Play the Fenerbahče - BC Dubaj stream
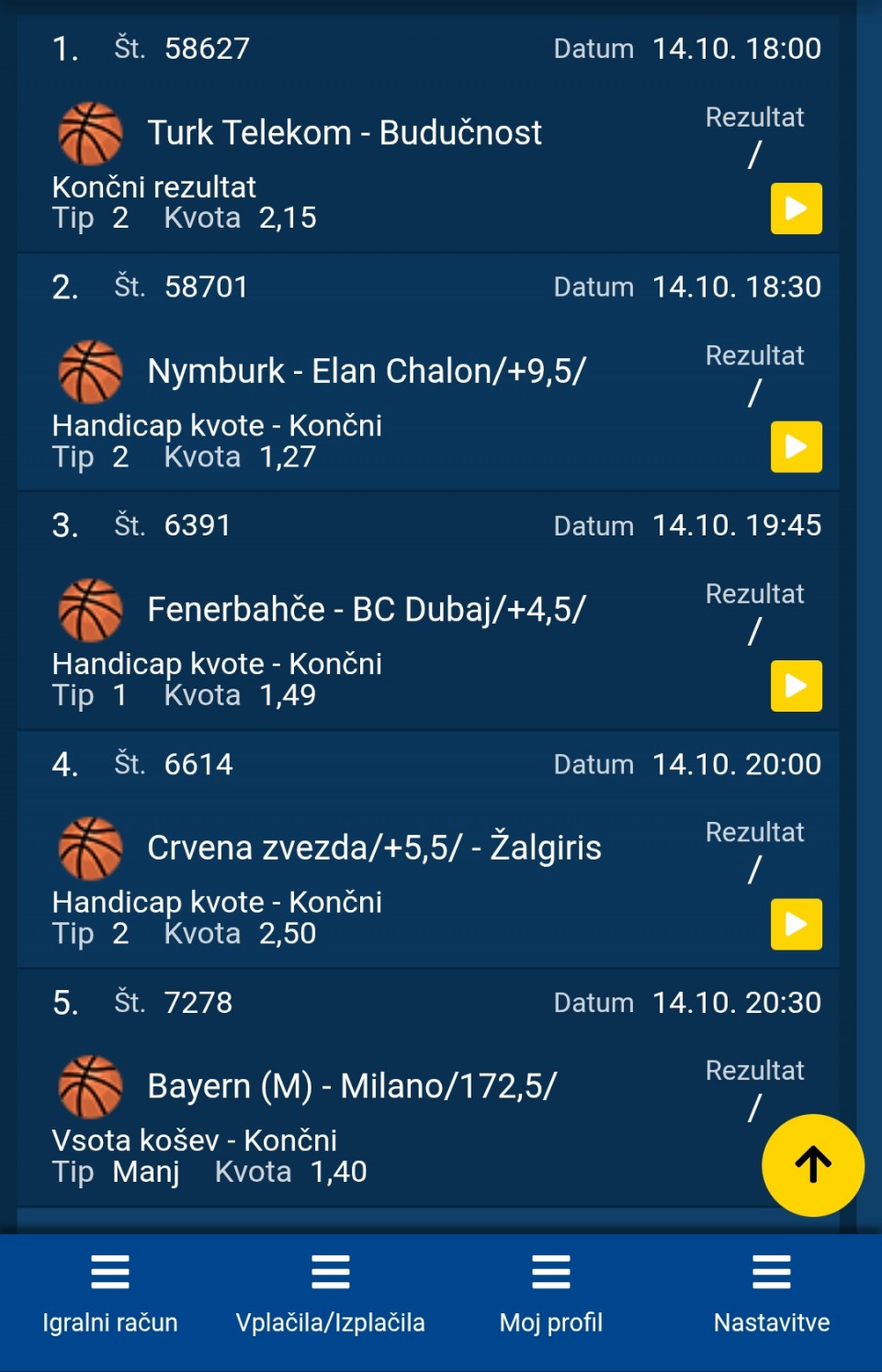This screenshot has height=1372, width=882. point(796,686)
